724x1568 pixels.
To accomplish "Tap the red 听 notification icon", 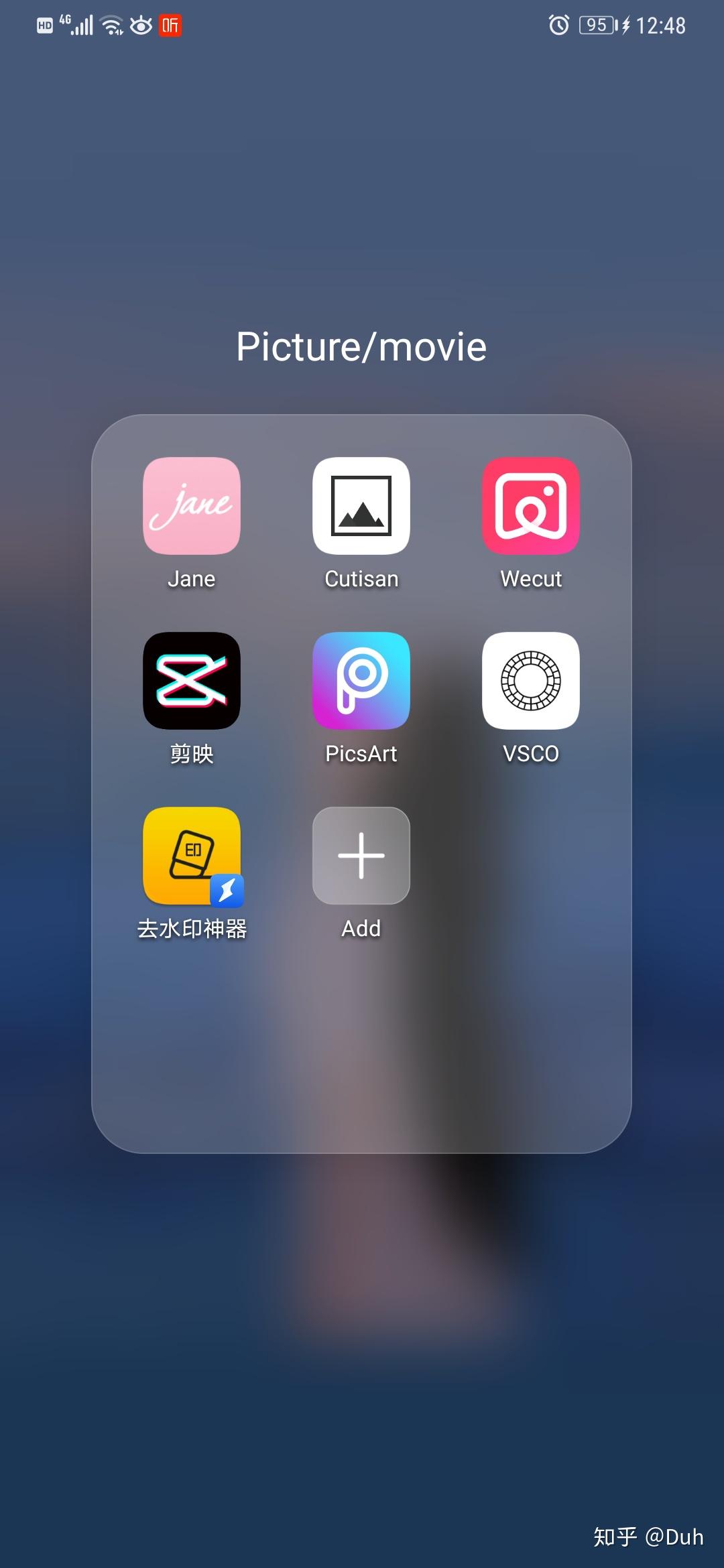I will tap(170, 25).
